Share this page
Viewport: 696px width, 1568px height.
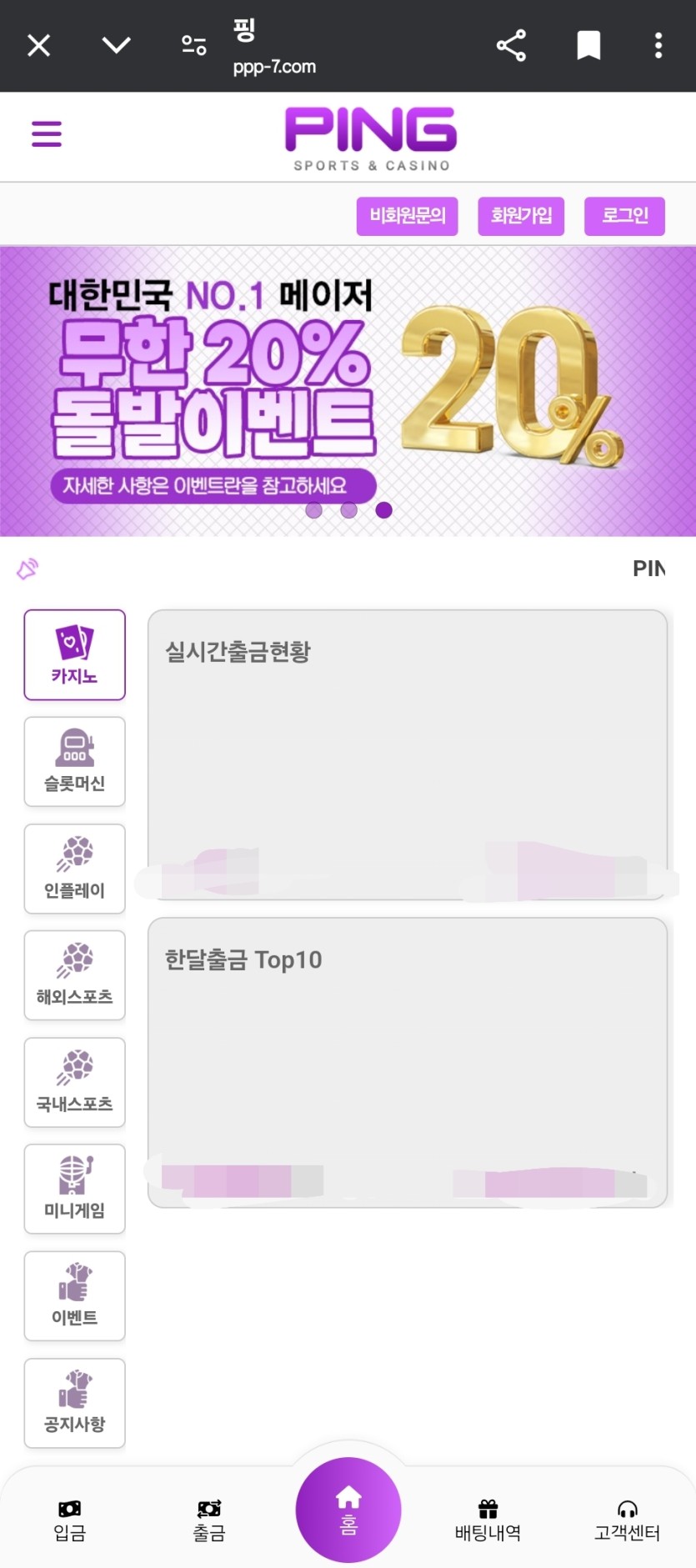coord(511,45)
